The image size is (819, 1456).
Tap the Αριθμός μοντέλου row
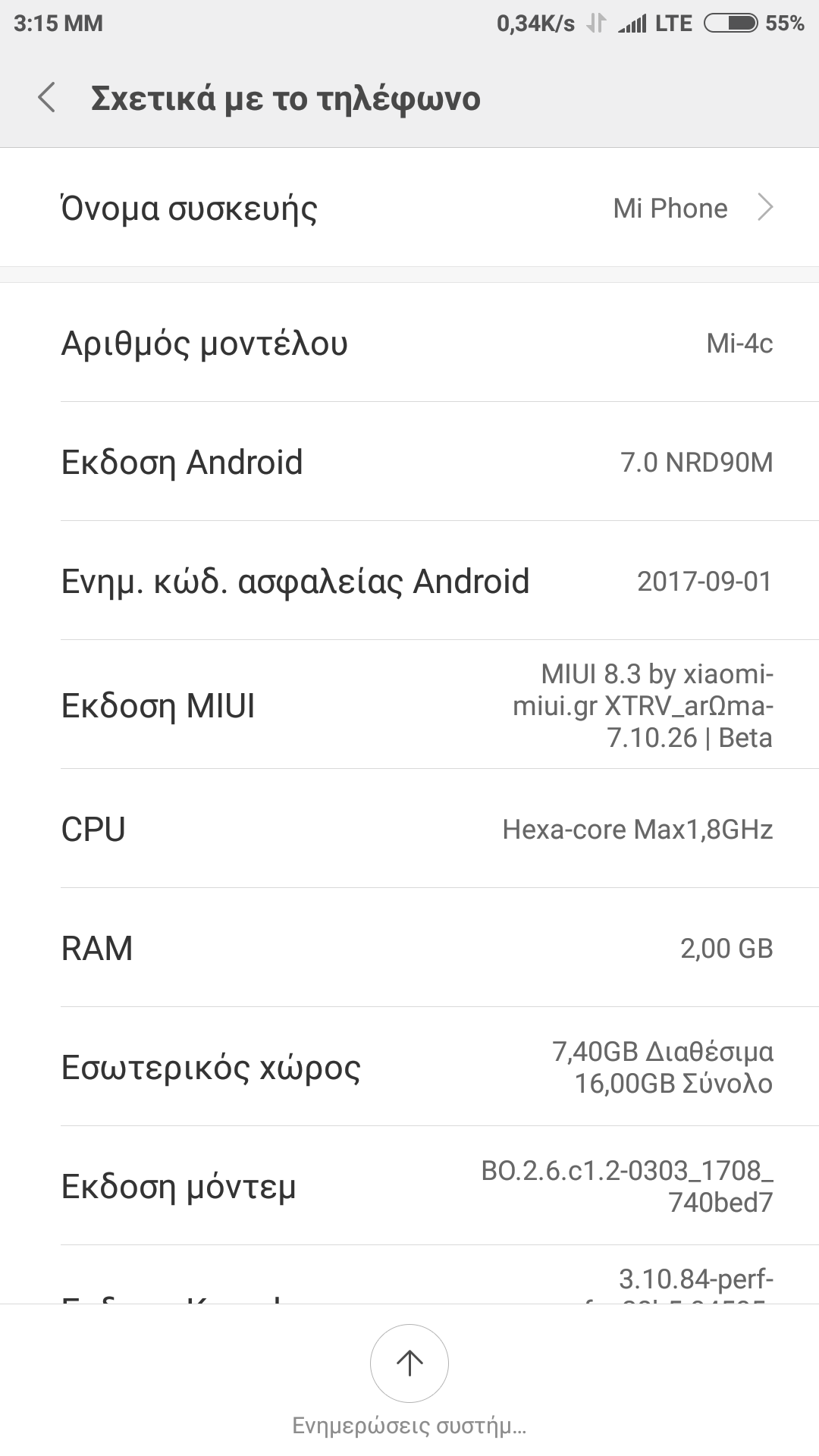point(409,343)
